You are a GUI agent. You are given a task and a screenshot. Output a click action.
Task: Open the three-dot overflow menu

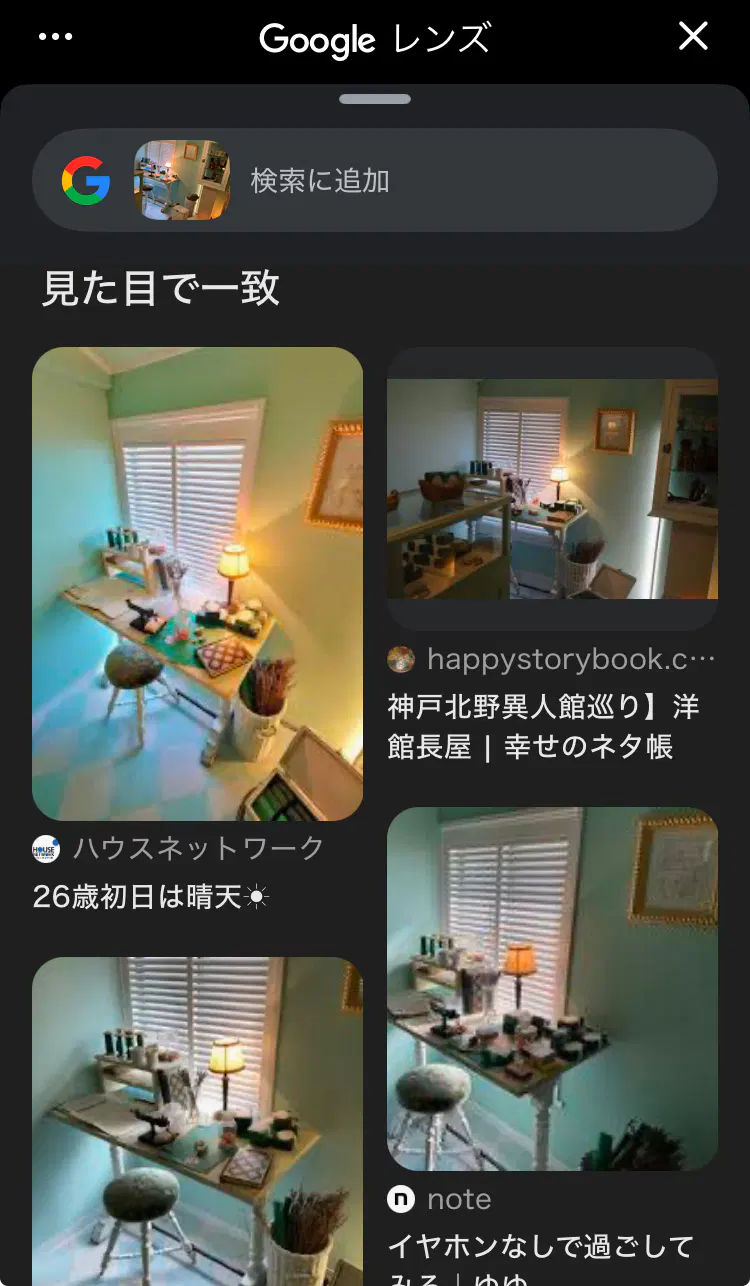point(55,37)
